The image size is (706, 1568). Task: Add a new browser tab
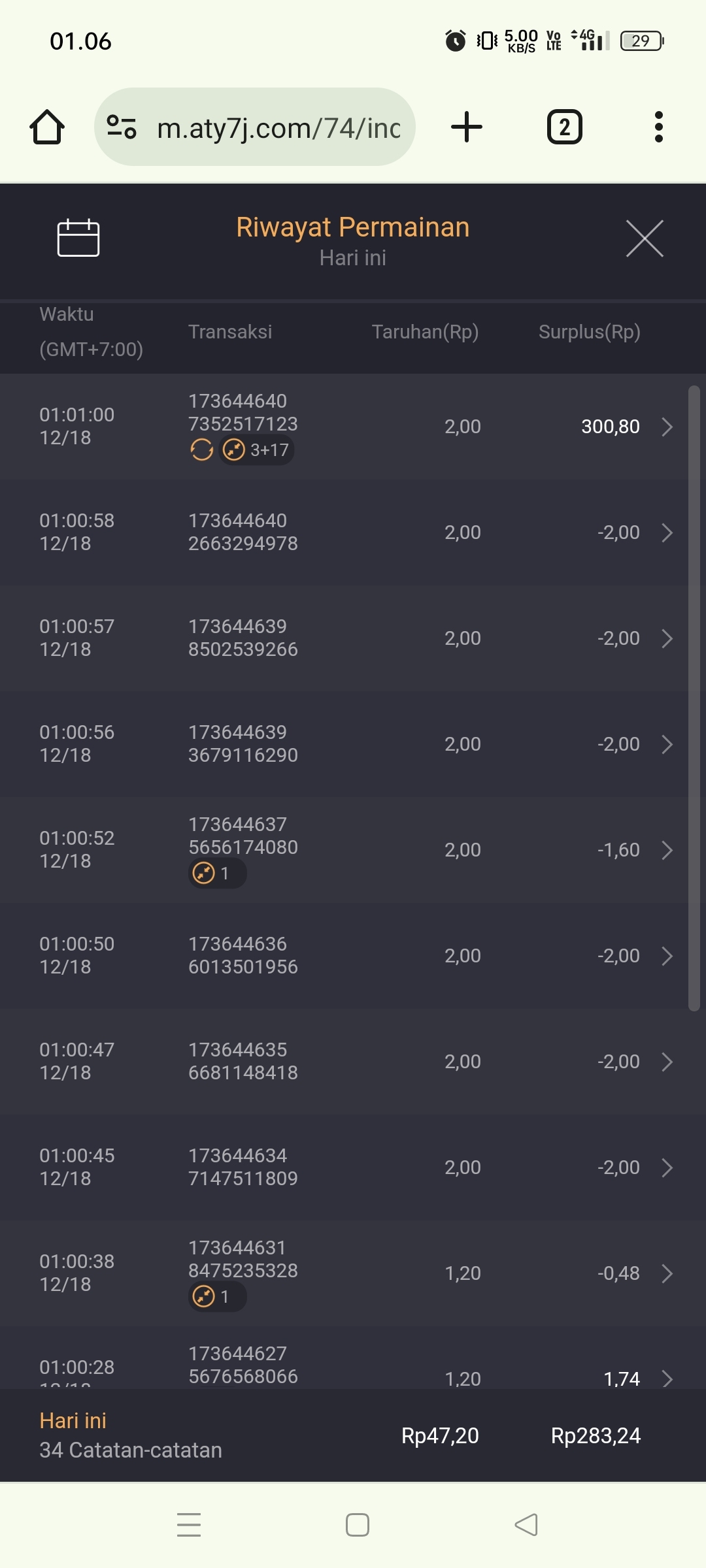click(x=467, y=127)
